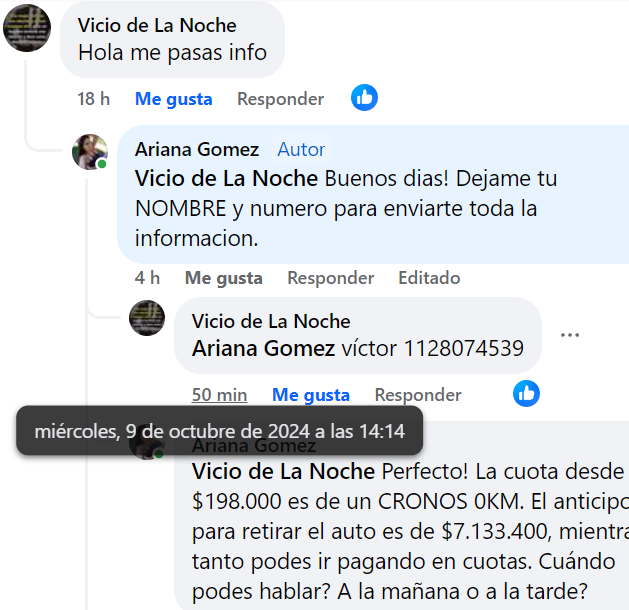Screen dimensions: 629x610
Task: View reactions on the víctor 1128074539 comment
Action: (526, 394)
